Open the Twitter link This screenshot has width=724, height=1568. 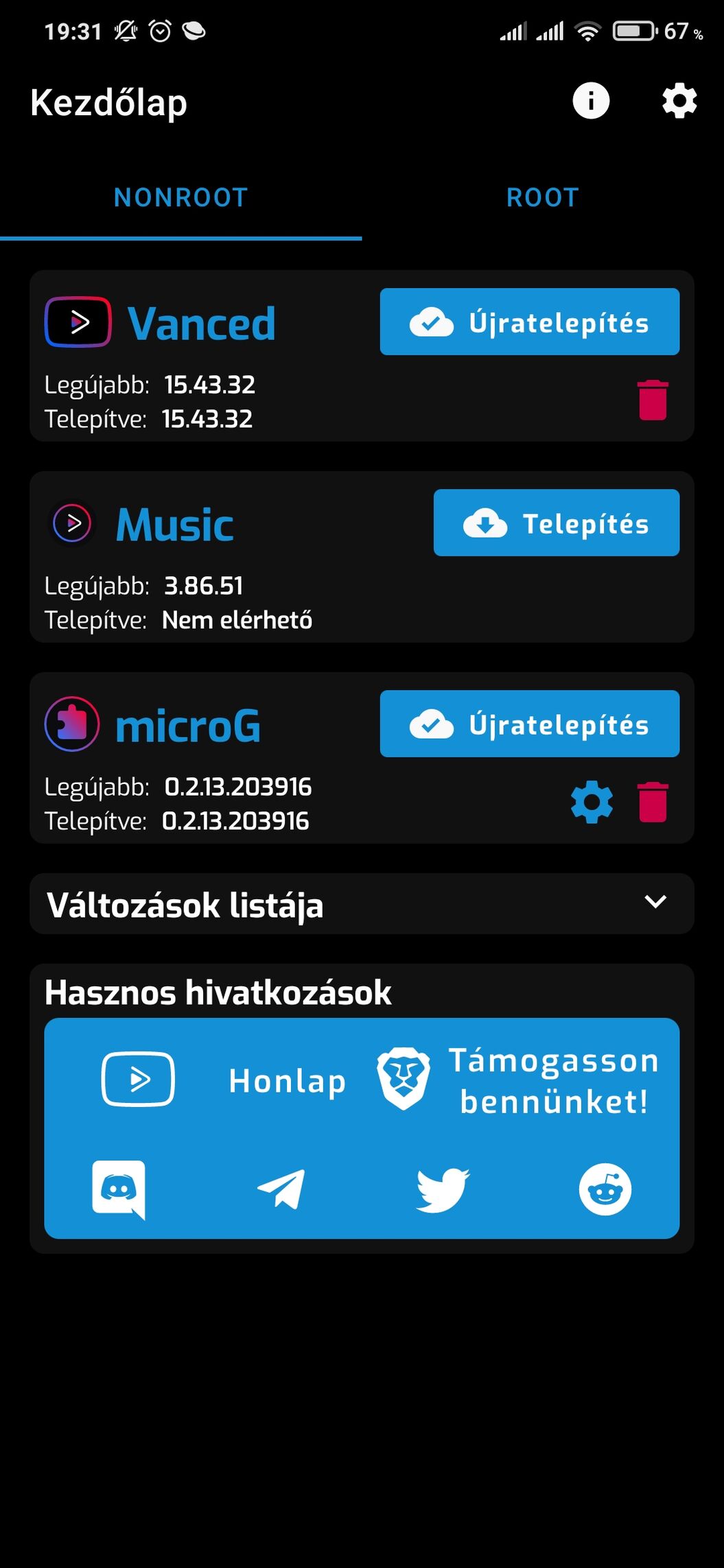[443, 1190]
